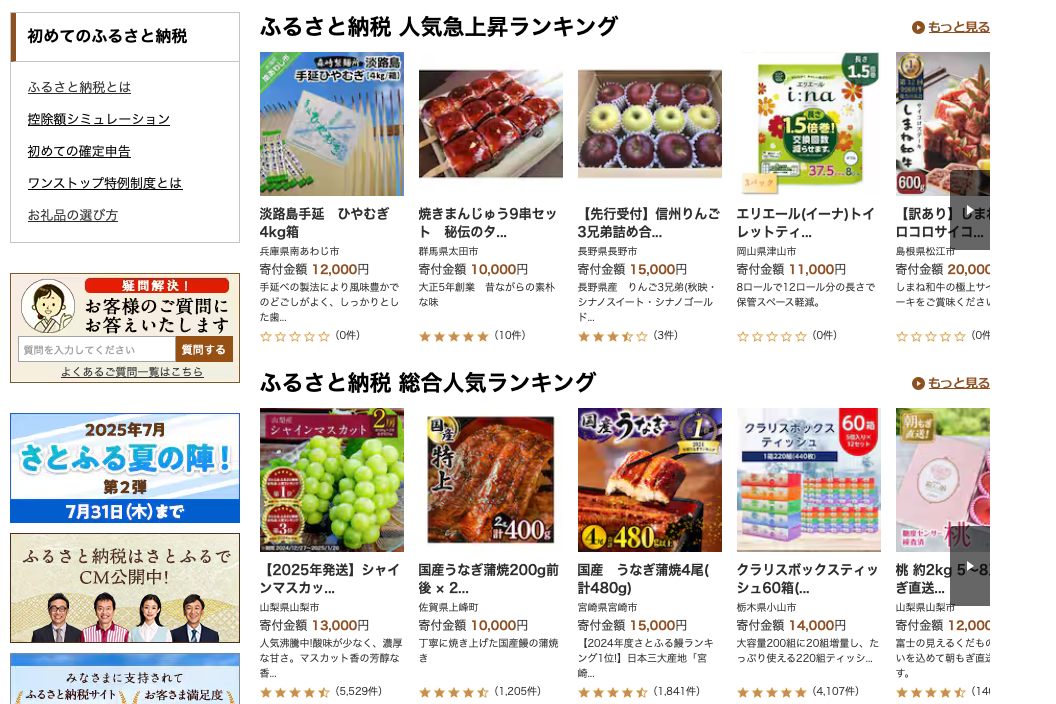Open the 信州りんご3兄弟詰め合わせ product

649,124
